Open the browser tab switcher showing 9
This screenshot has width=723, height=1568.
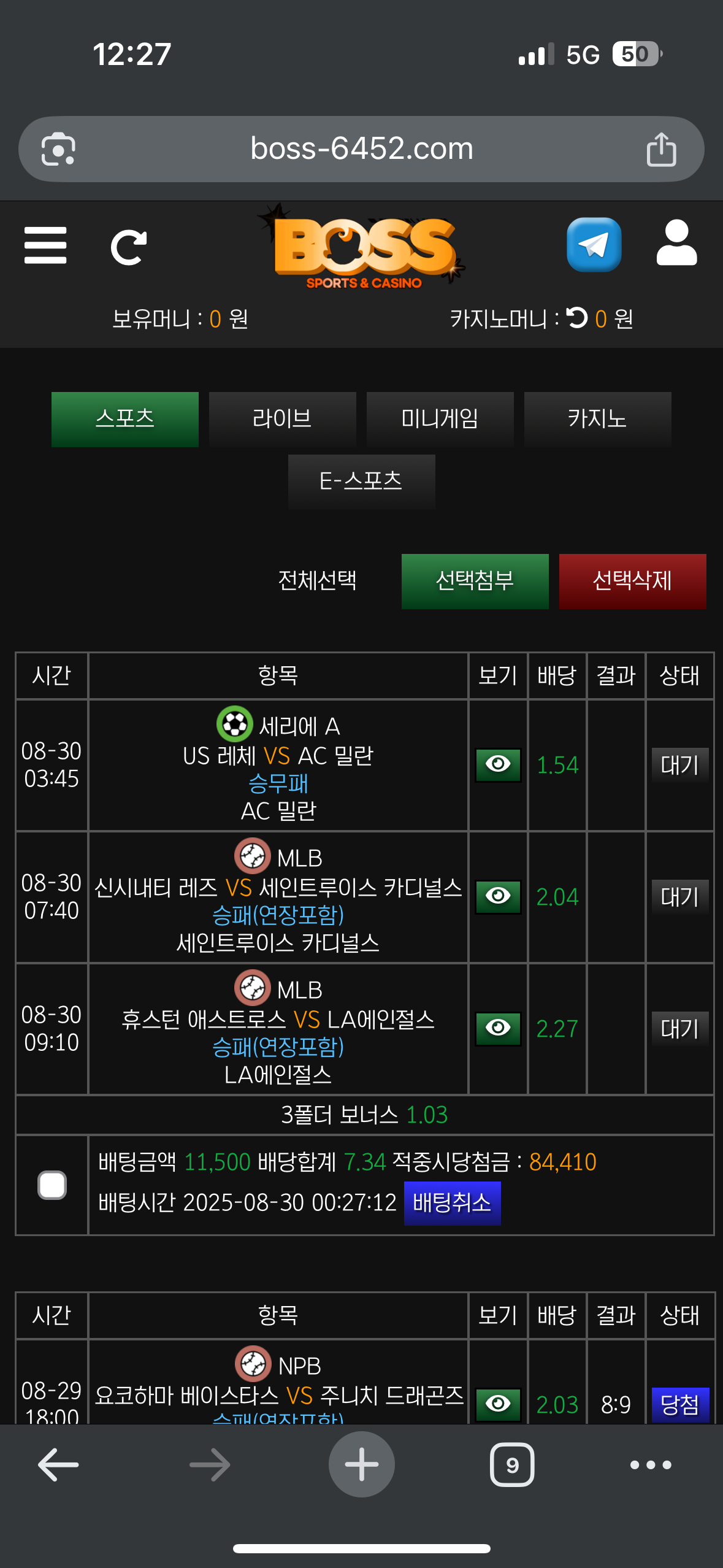[x=512, y=1465]
